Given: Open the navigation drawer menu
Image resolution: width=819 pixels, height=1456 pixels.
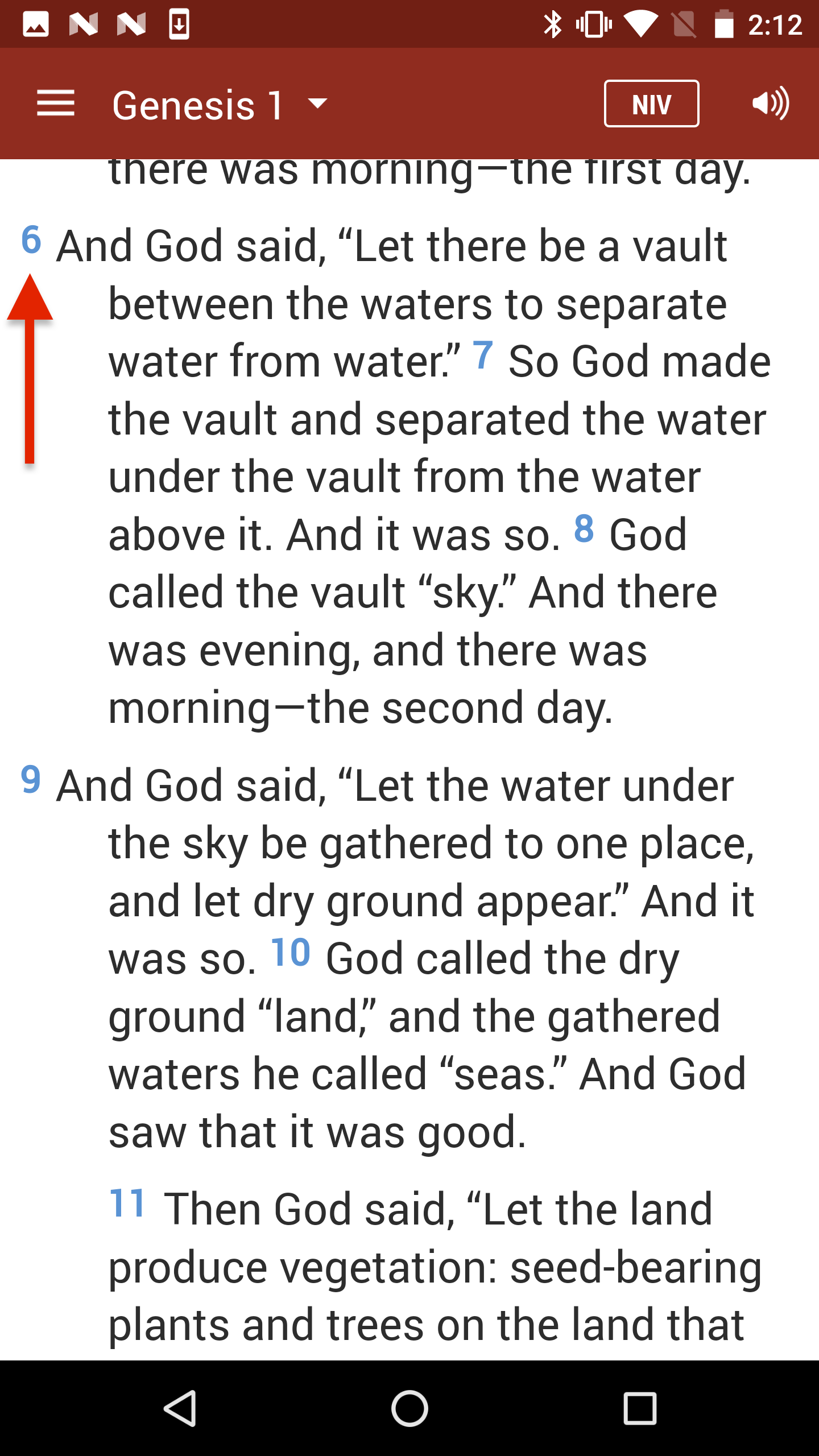Looking at the screenshot, I should (56, 104).
